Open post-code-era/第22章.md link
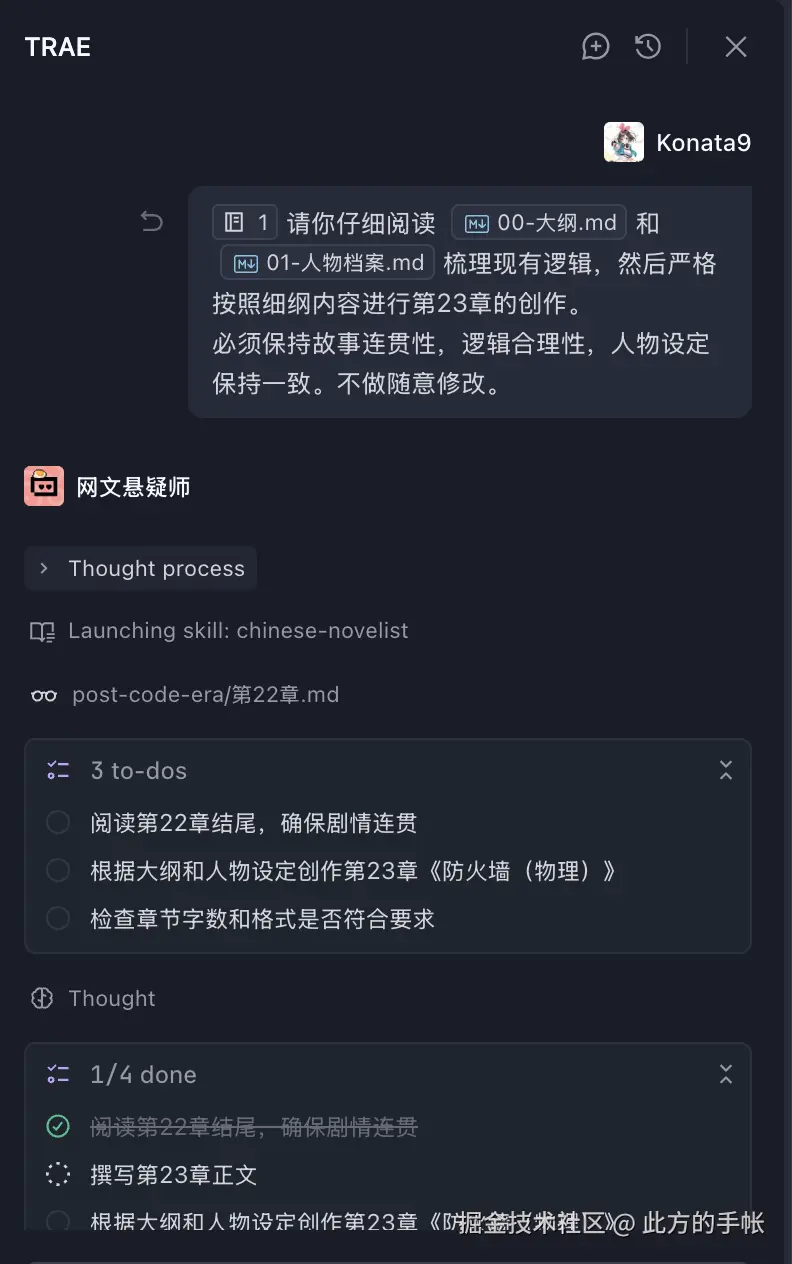 (x=205, y=694)
